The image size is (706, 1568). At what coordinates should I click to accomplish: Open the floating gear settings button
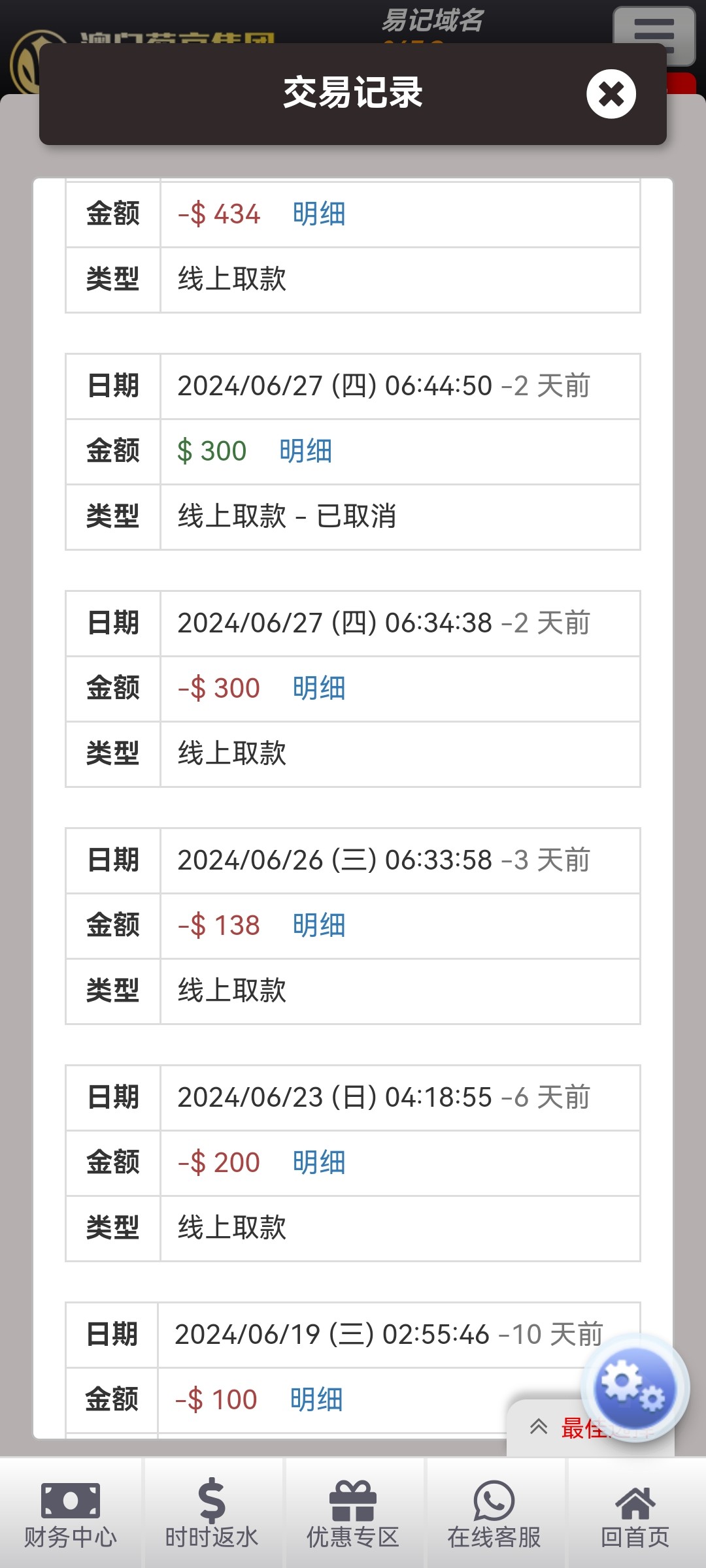pyautogui.click(x=634, y=1387)
